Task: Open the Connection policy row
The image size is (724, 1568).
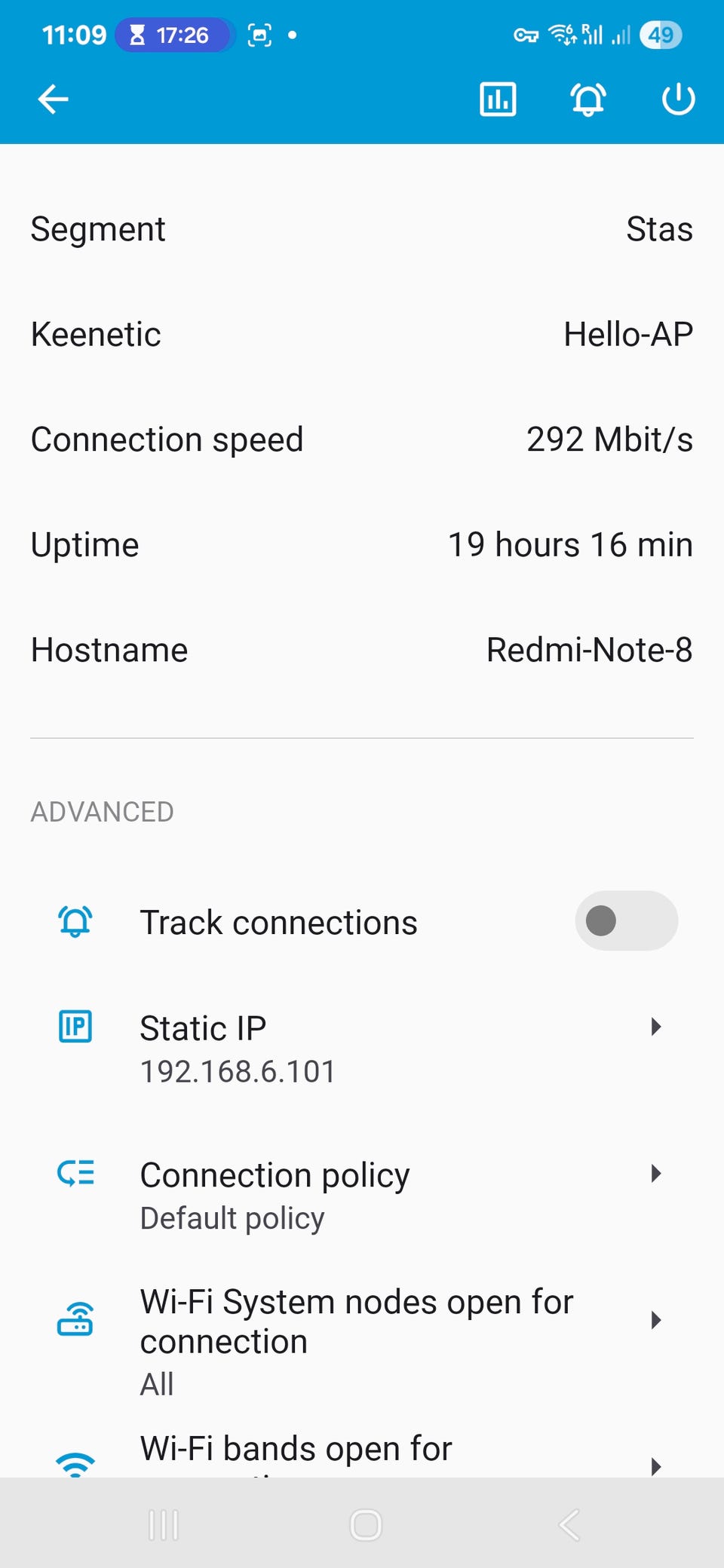Action: [362, 1195]
